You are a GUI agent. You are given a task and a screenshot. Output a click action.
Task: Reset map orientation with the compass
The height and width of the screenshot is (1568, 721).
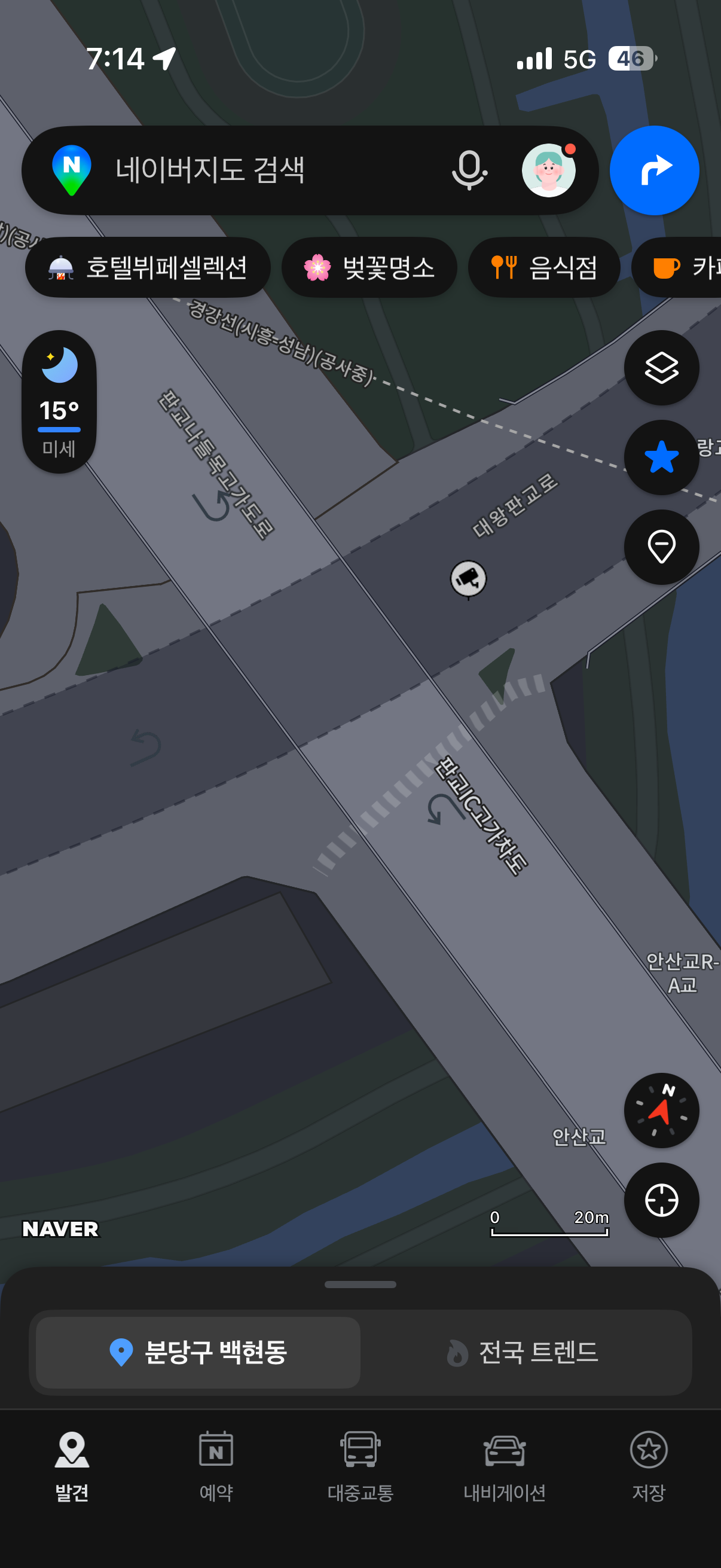pyautogui.click(x=661, y=1111)
